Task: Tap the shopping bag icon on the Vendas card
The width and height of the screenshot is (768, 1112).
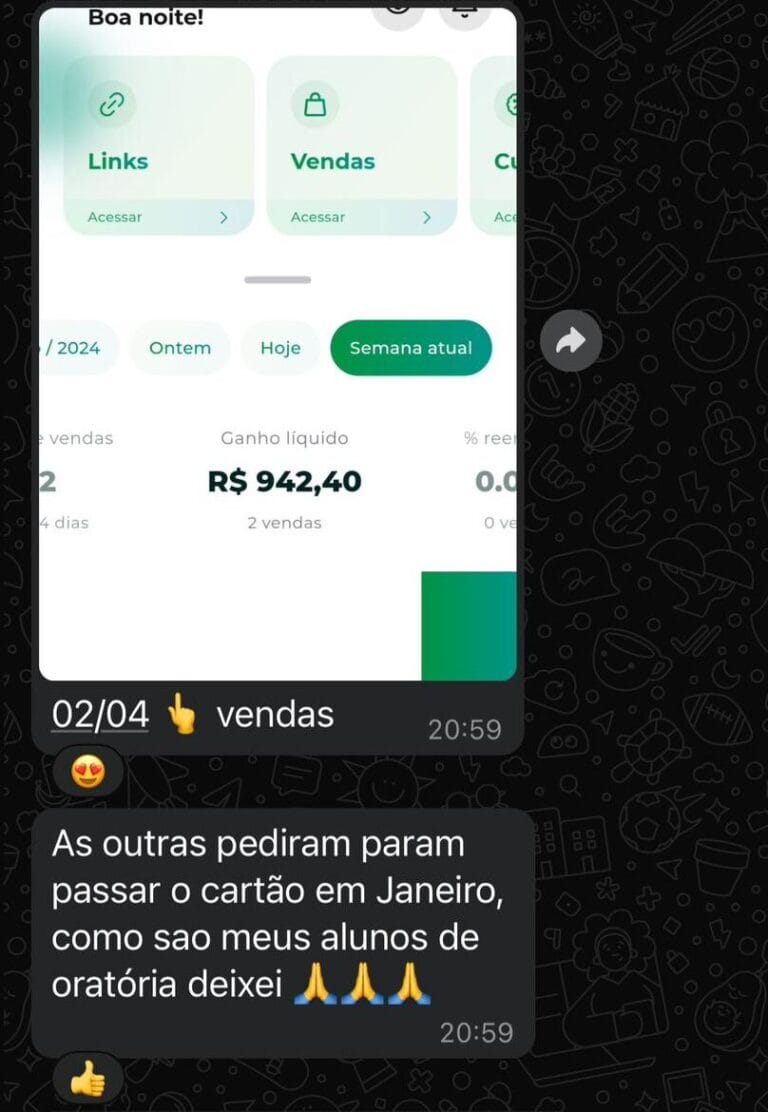Action: (x=313, y=103)
